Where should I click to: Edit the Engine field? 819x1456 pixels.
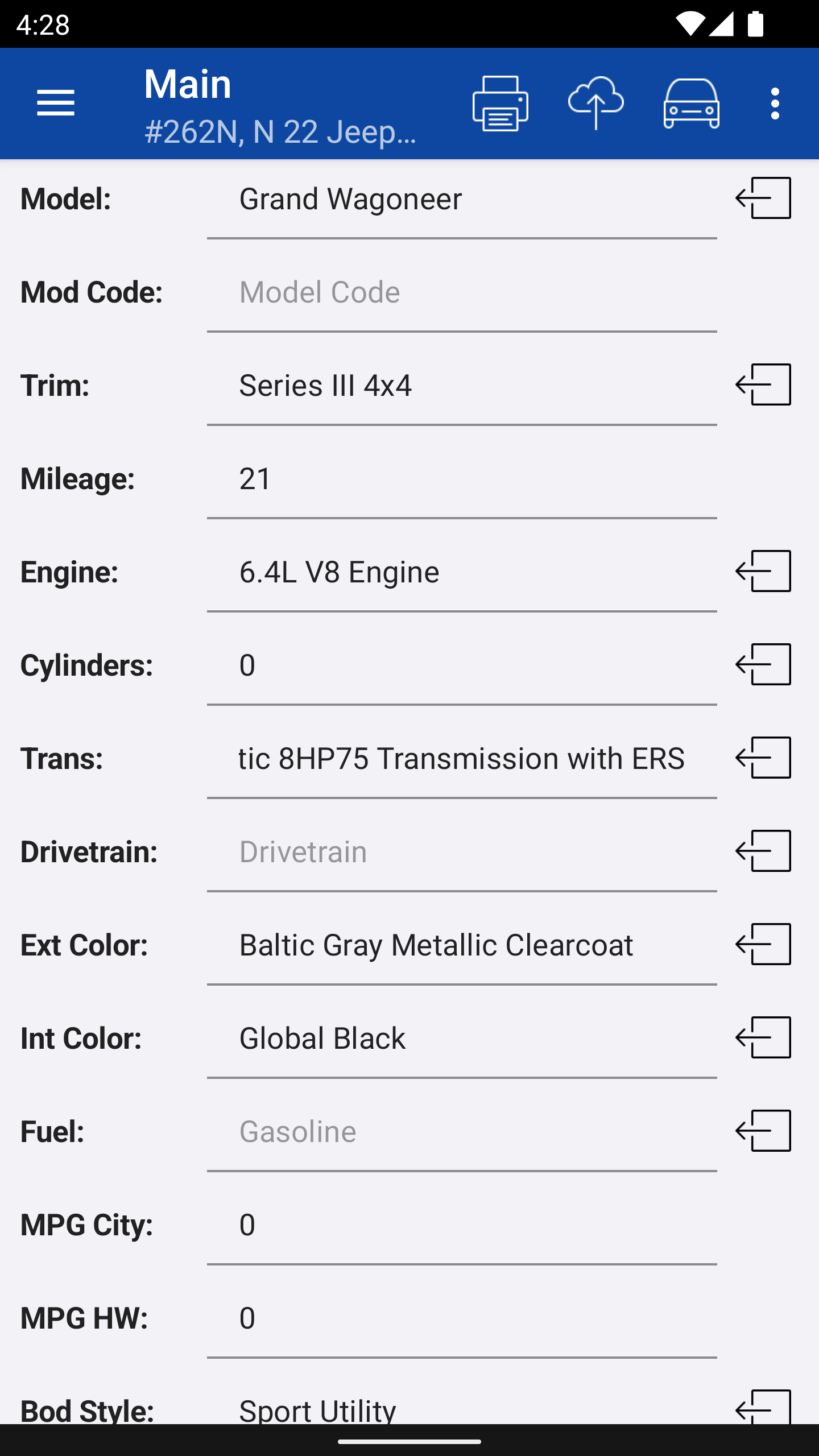(461, 573)
